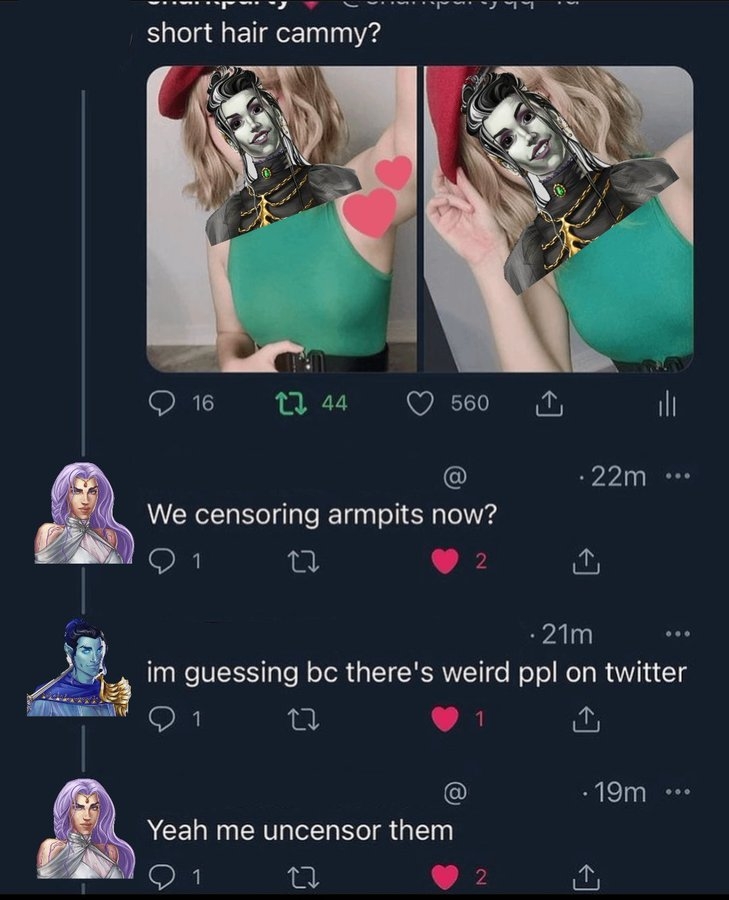Open profile of the 'weird ppl' commenter

pos(80,668)
